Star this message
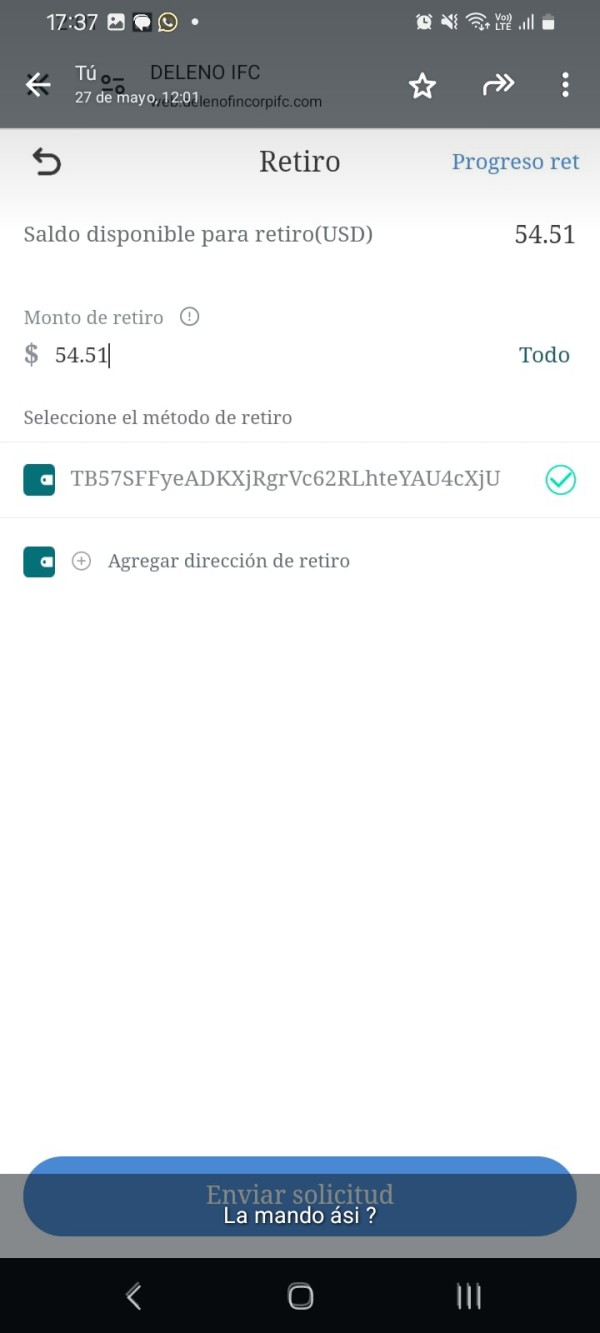The height and width of the screenshot is (1333, 600). pyautogui.click(x=422, y=86)
